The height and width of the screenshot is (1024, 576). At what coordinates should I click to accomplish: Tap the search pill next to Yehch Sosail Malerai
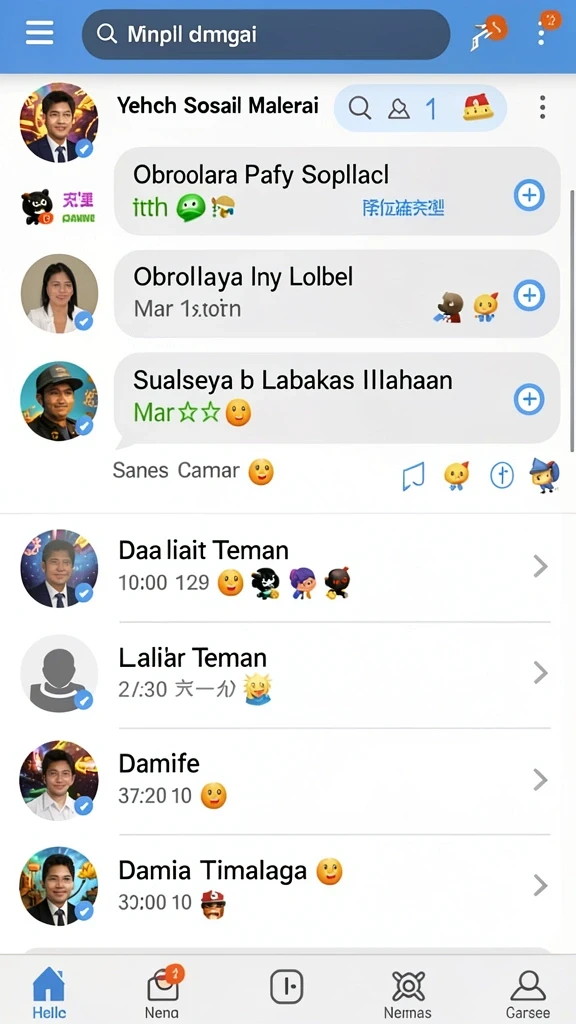pyautogui.click(x=421, y=108)
